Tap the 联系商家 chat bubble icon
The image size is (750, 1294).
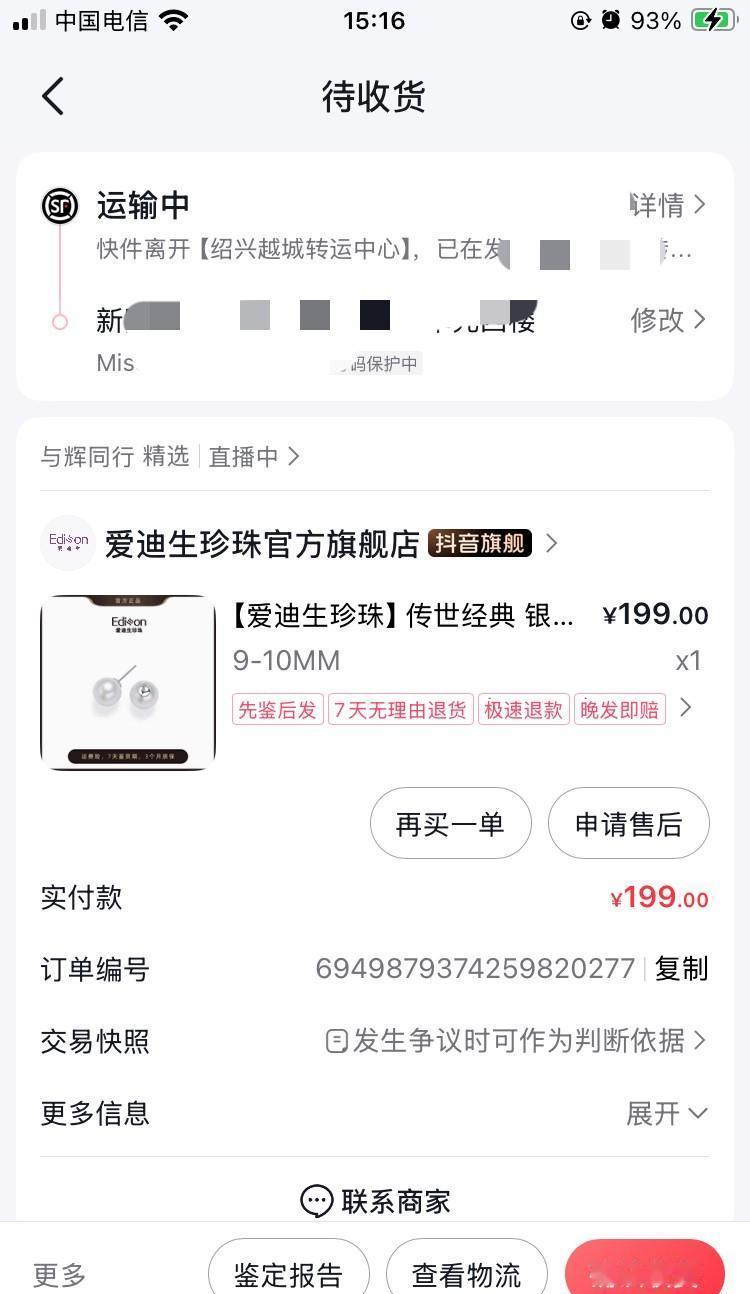(x=316, y=1201)
